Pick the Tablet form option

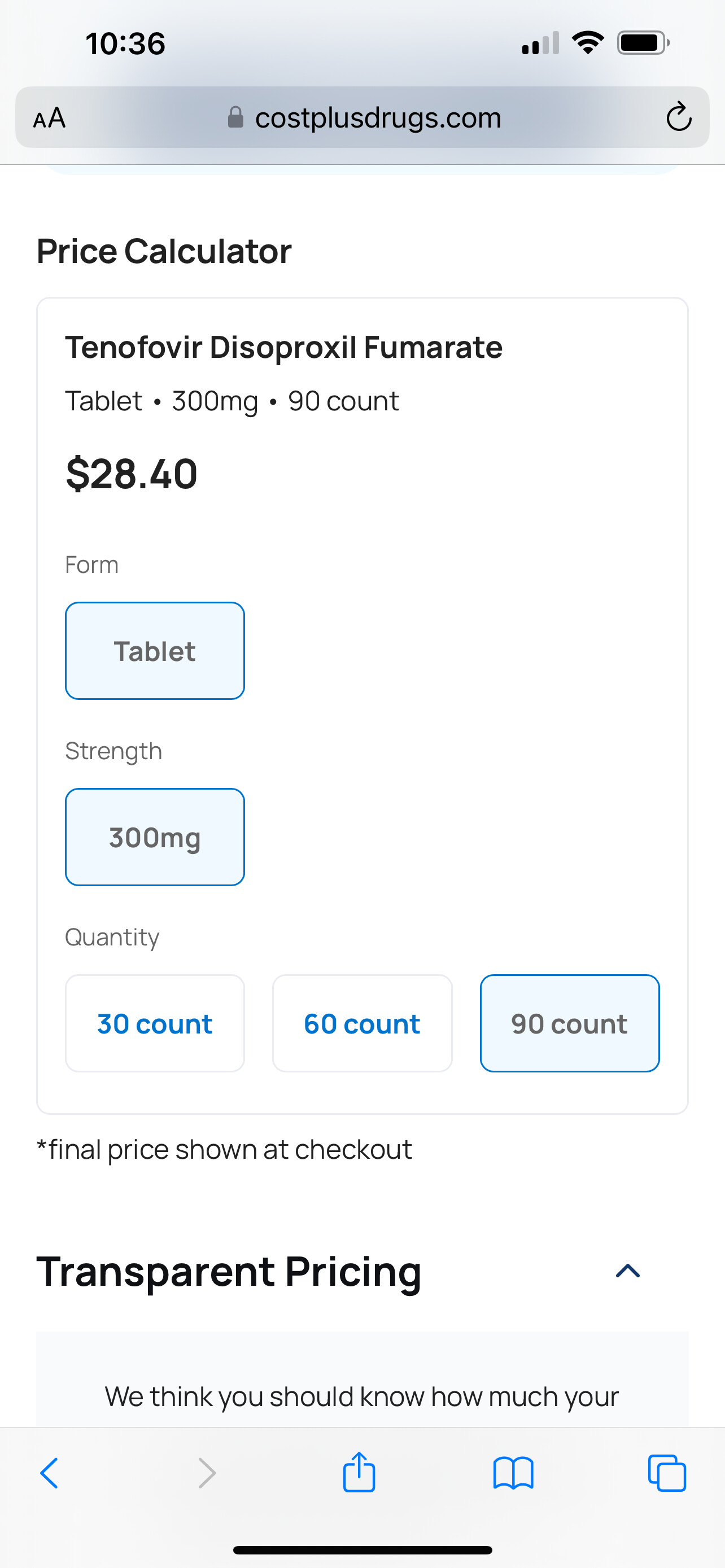click(x=155, y=651)
